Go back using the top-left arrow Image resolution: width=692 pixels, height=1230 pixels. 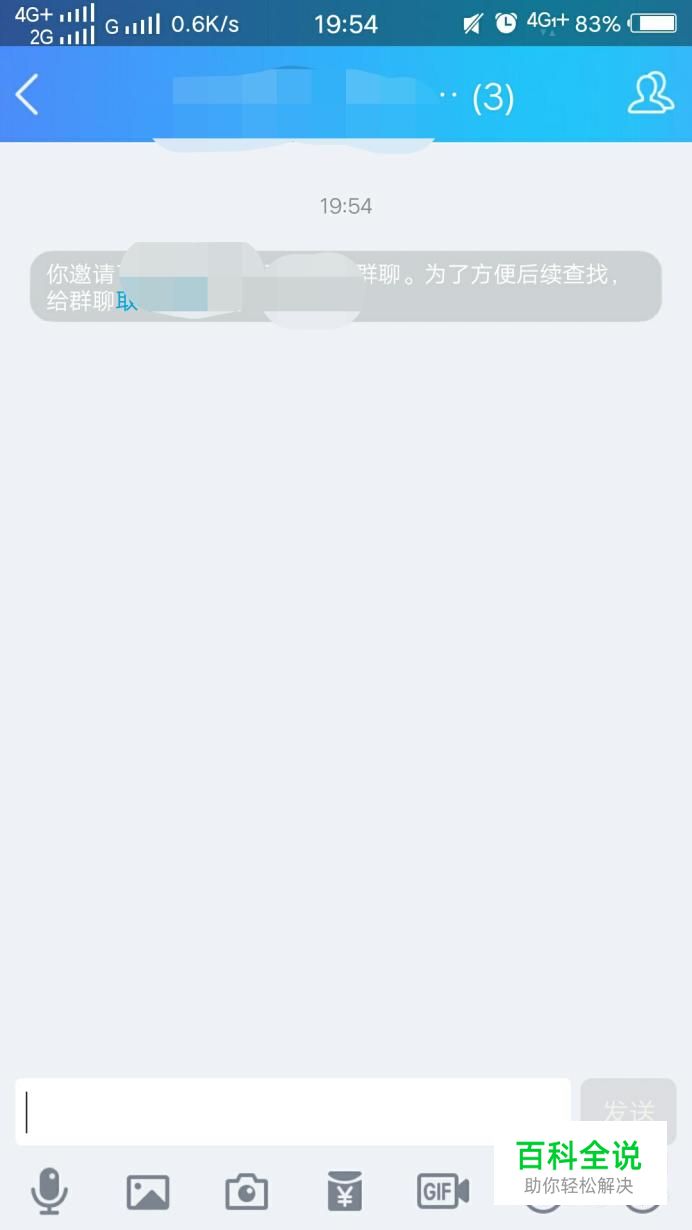tap(27, 95)
